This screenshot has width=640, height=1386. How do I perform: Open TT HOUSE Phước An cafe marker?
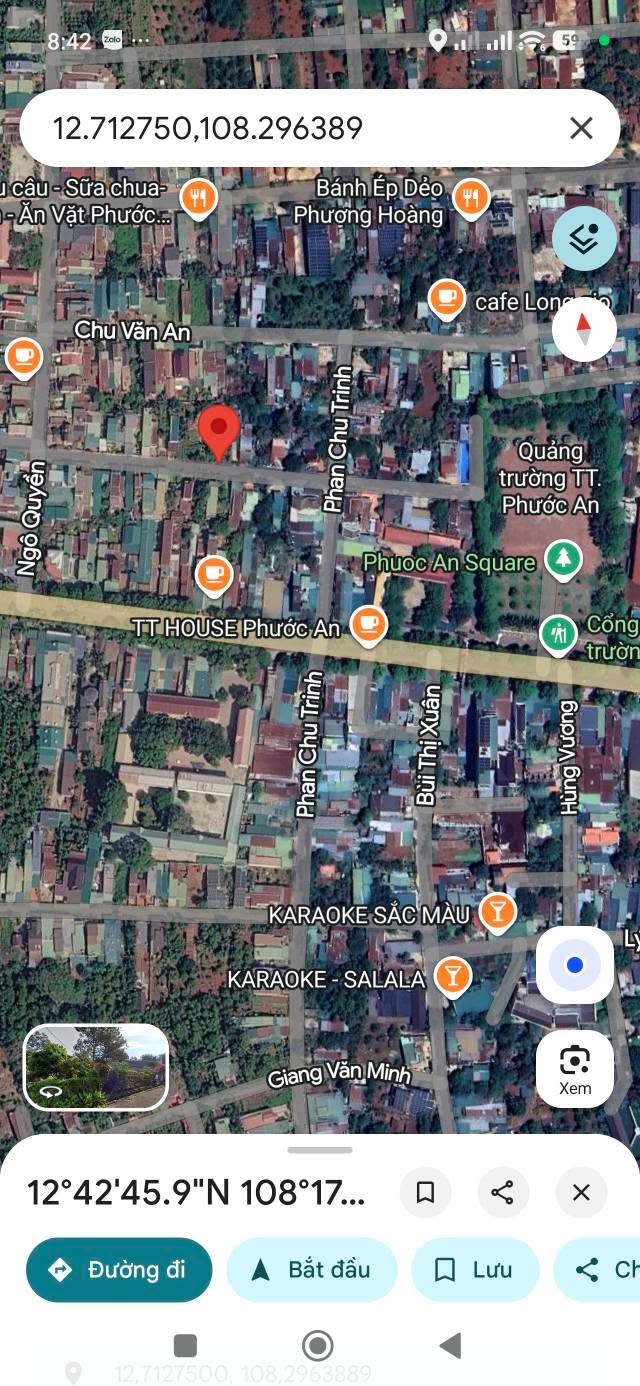369,625
